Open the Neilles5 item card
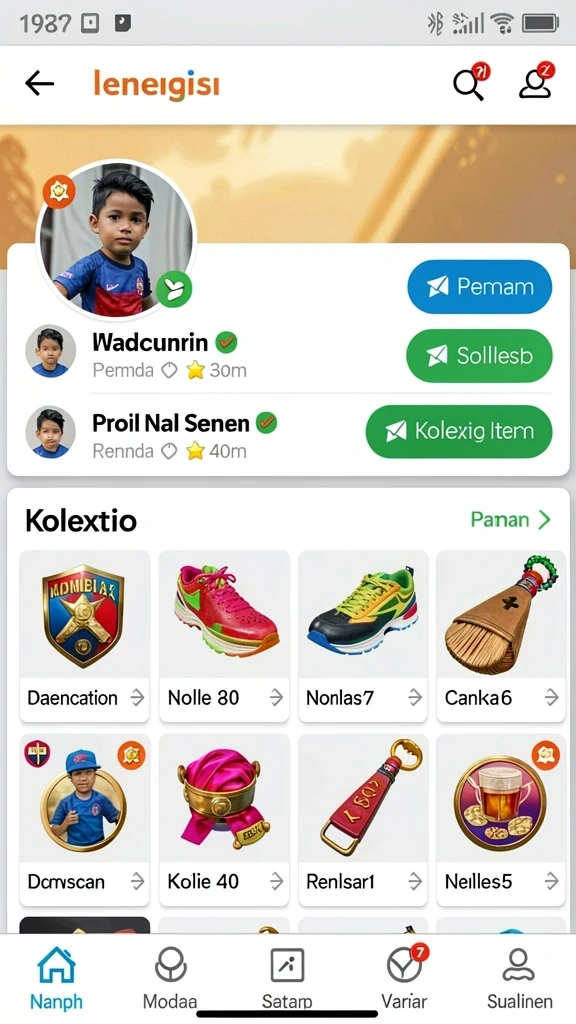 [501, 820]
